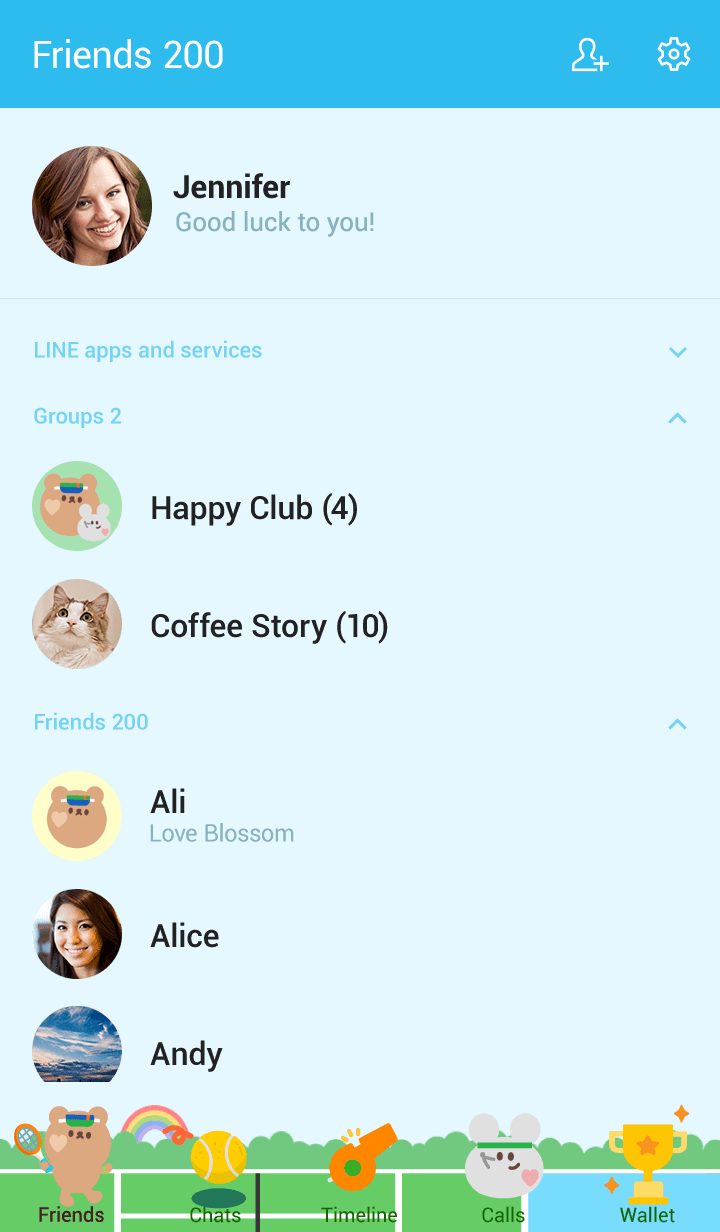Open the add friend icon

tap(590, 55)
